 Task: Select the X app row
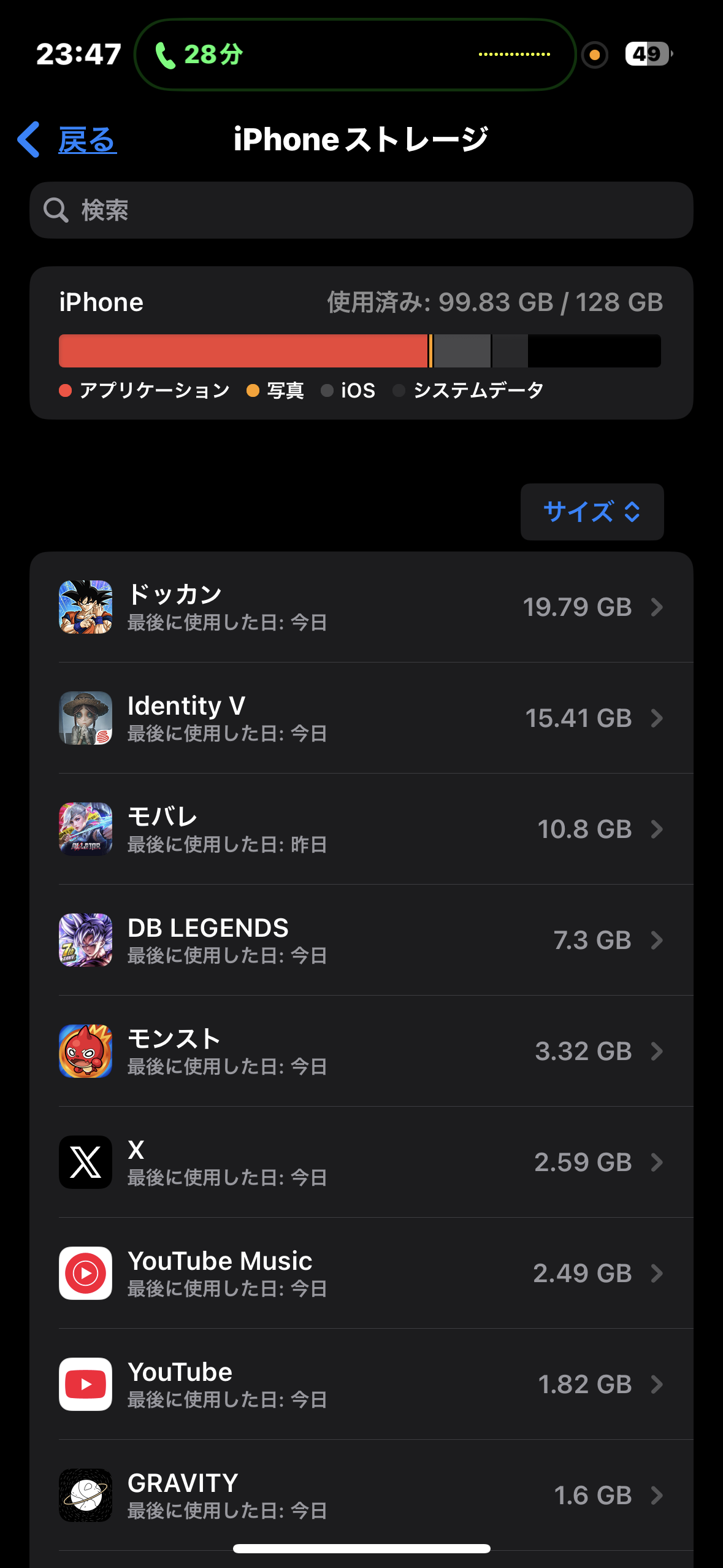[361, 1163]
